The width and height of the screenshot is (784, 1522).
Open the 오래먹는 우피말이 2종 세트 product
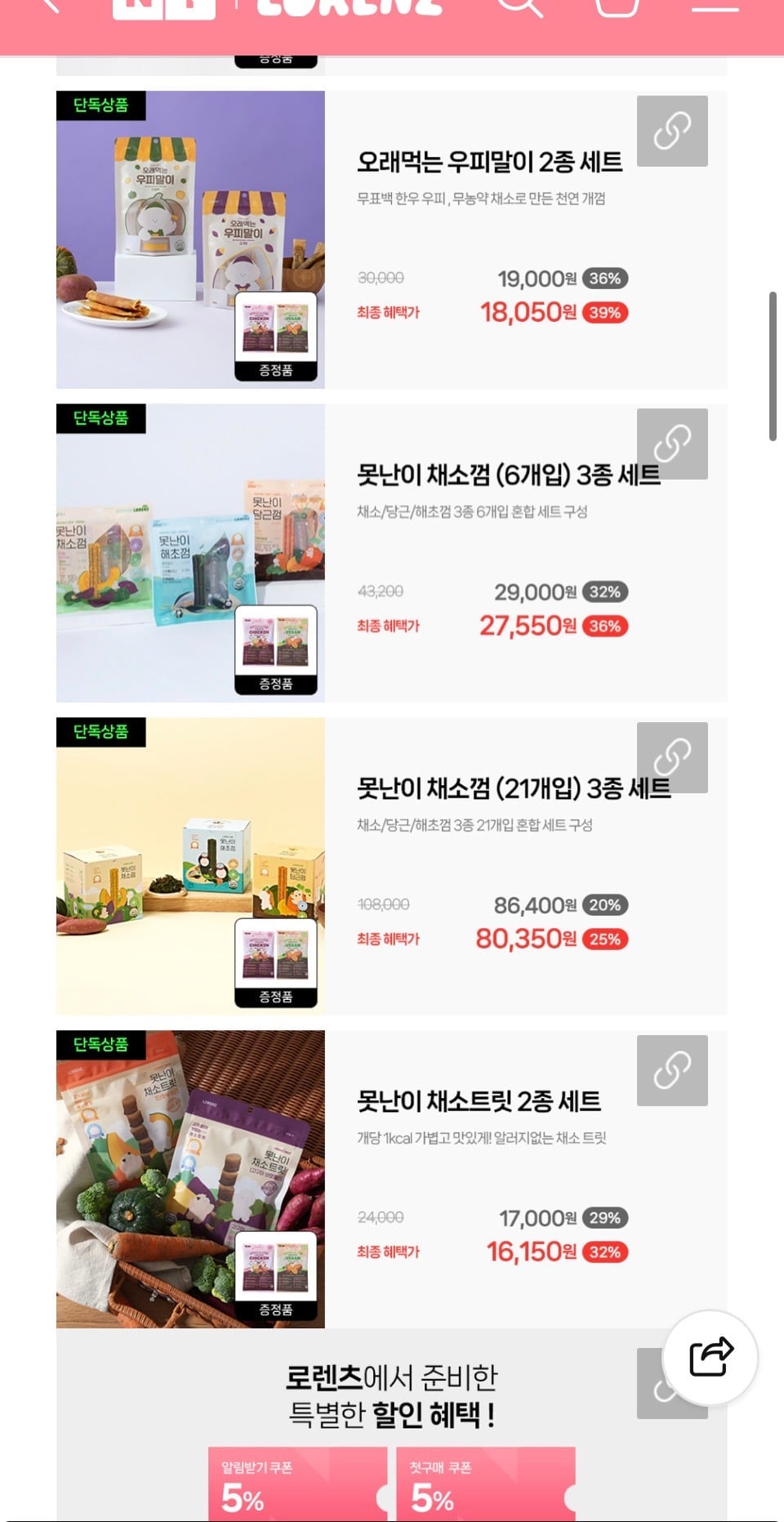[x=489, y=162]
